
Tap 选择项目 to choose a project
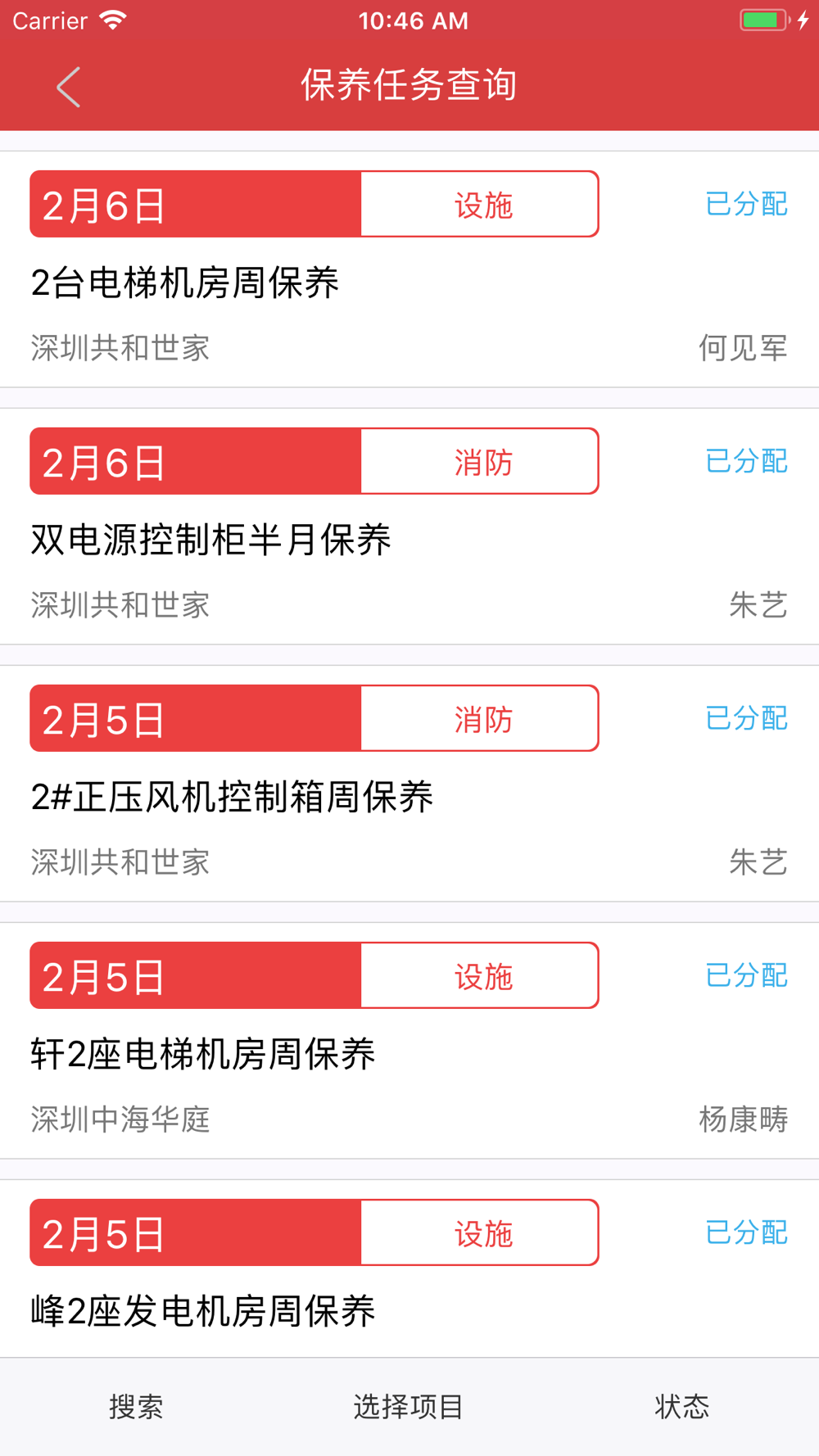409,1407
